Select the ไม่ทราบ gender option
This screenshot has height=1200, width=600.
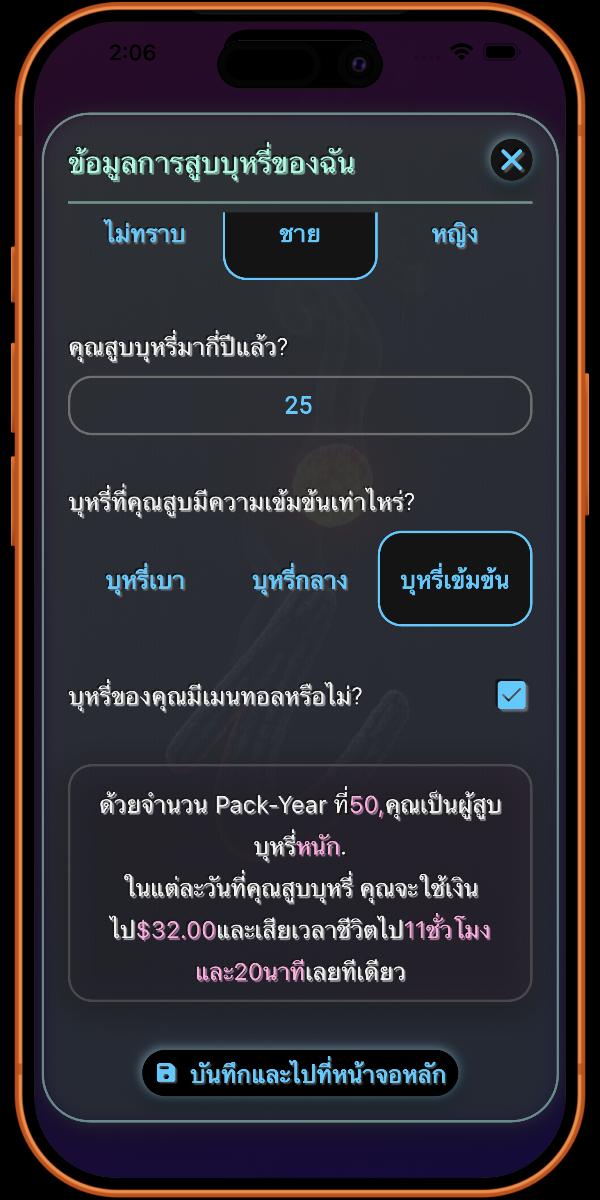pos(145,236)
